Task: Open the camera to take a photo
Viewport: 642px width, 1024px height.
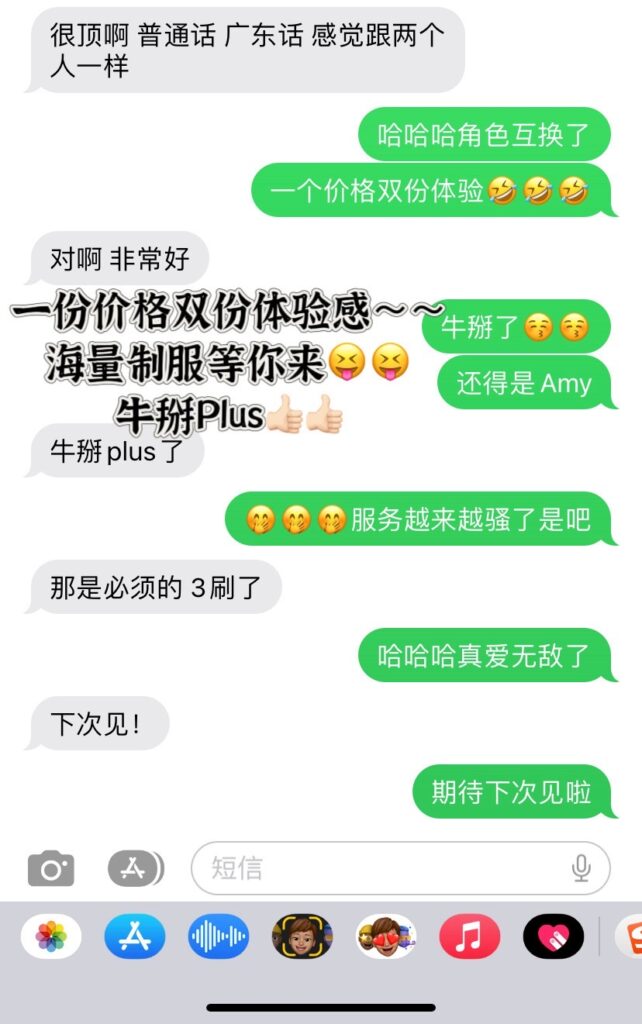Action: (51, 868)
